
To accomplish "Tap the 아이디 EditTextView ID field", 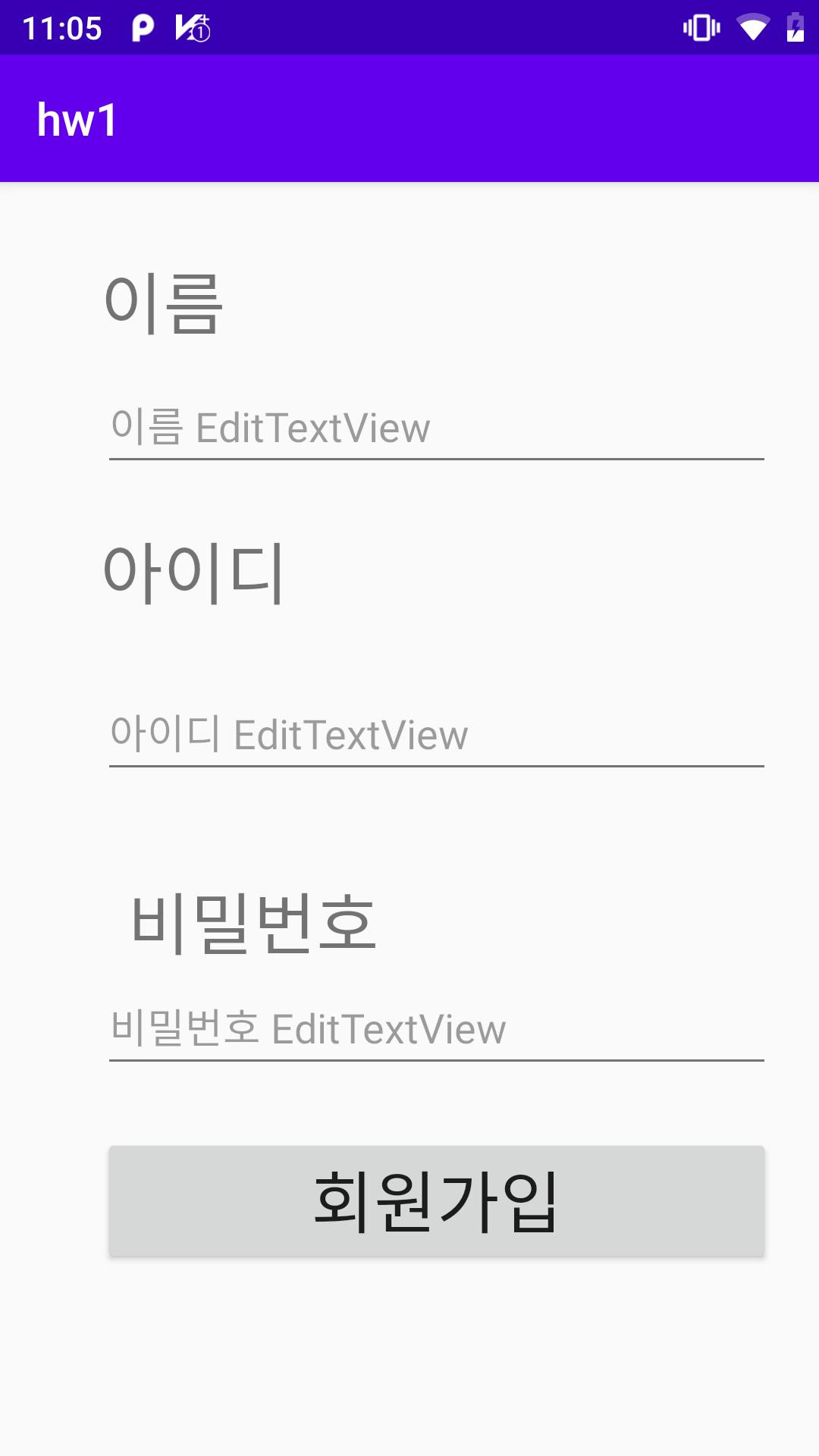I will (436, 736).
